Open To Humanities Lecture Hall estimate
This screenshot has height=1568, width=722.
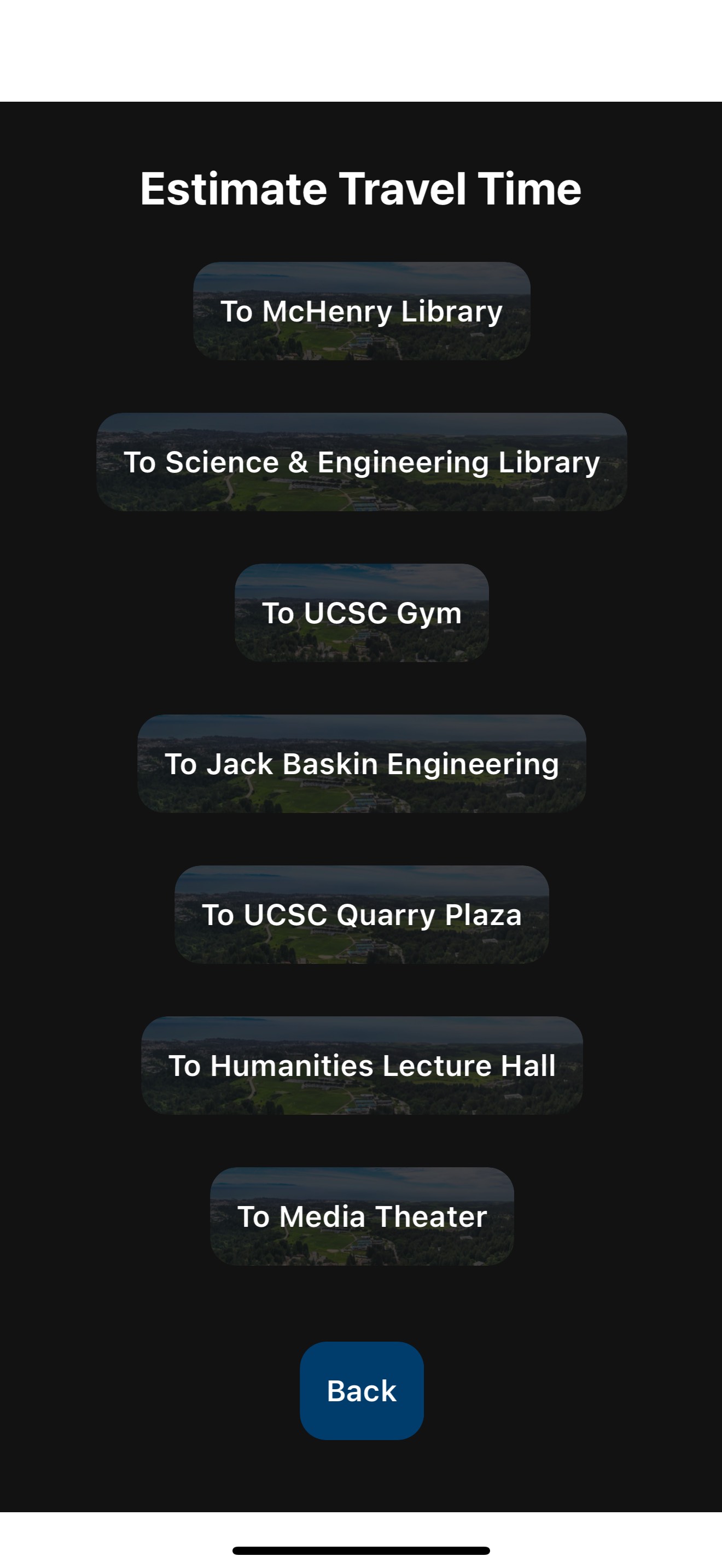(x=362, y=1066)
